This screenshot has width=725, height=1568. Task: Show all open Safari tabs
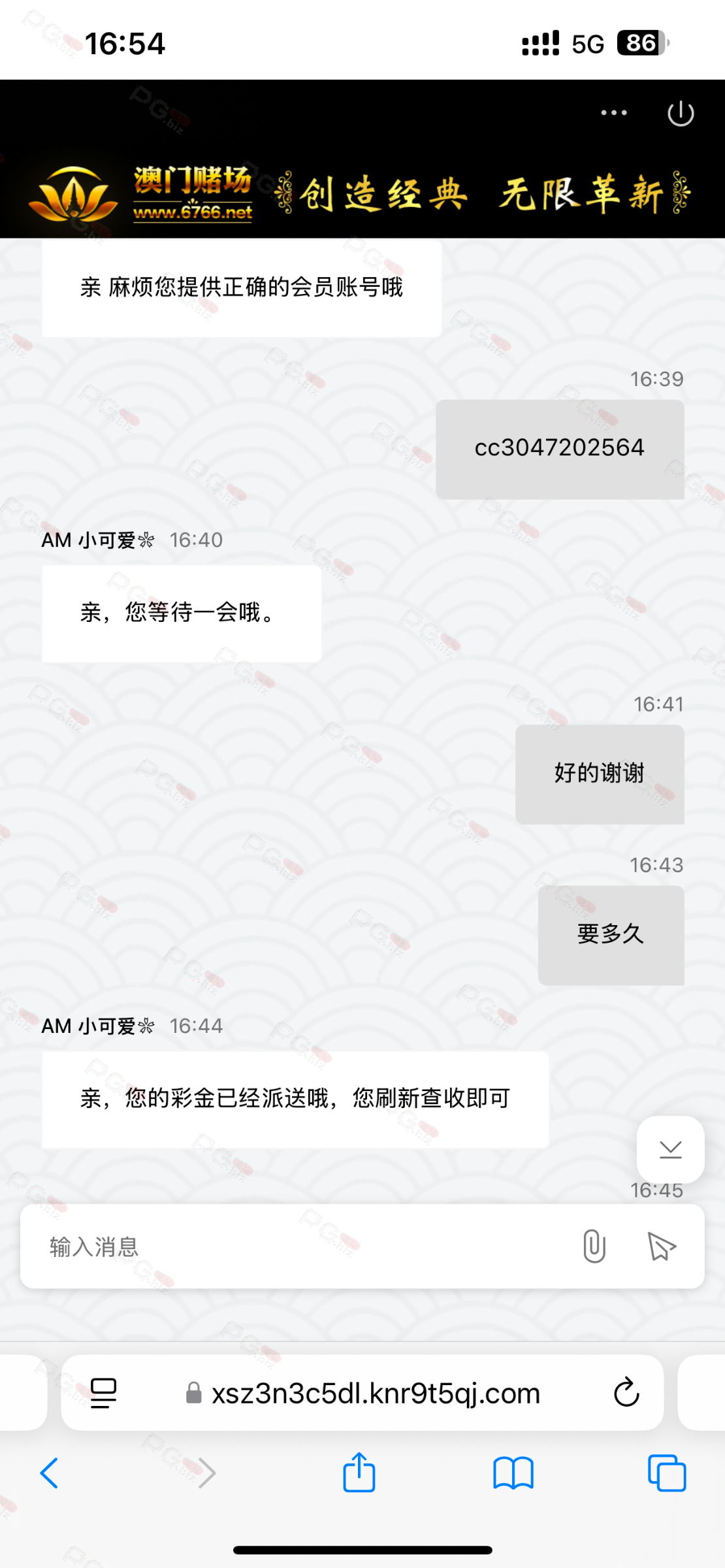coord(667,1473)
